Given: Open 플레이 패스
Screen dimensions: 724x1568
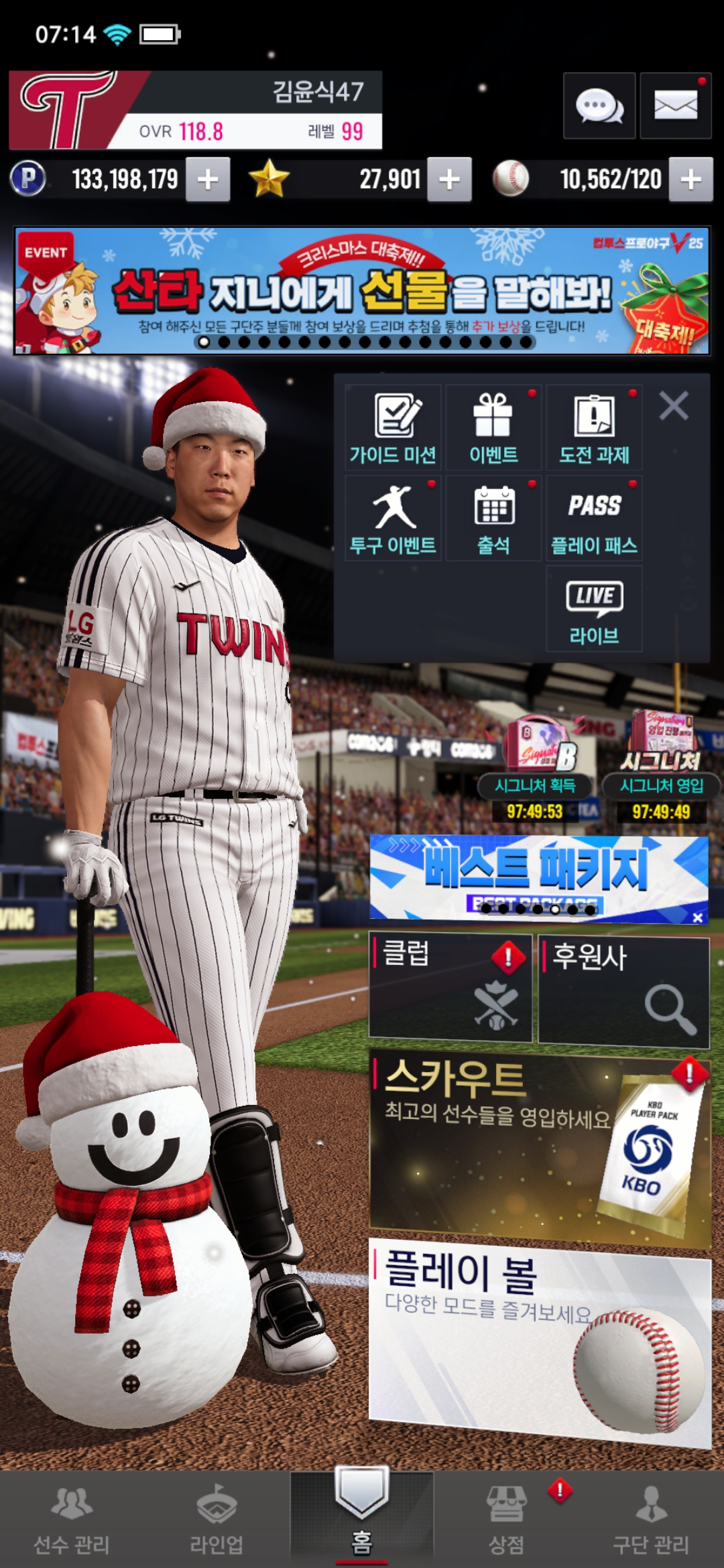Looking at the screenshot, I should 594,518.
